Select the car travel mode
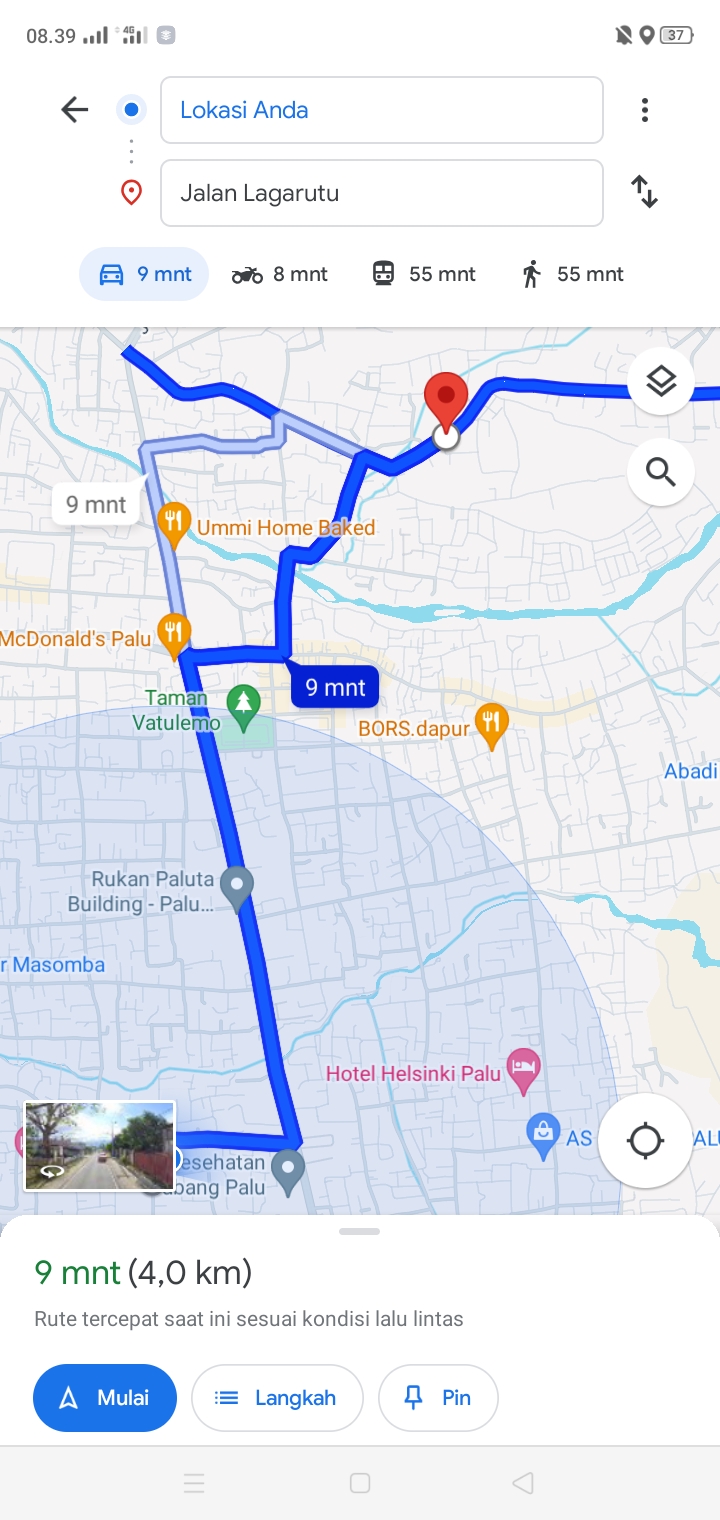 click(x=144, y=274)
